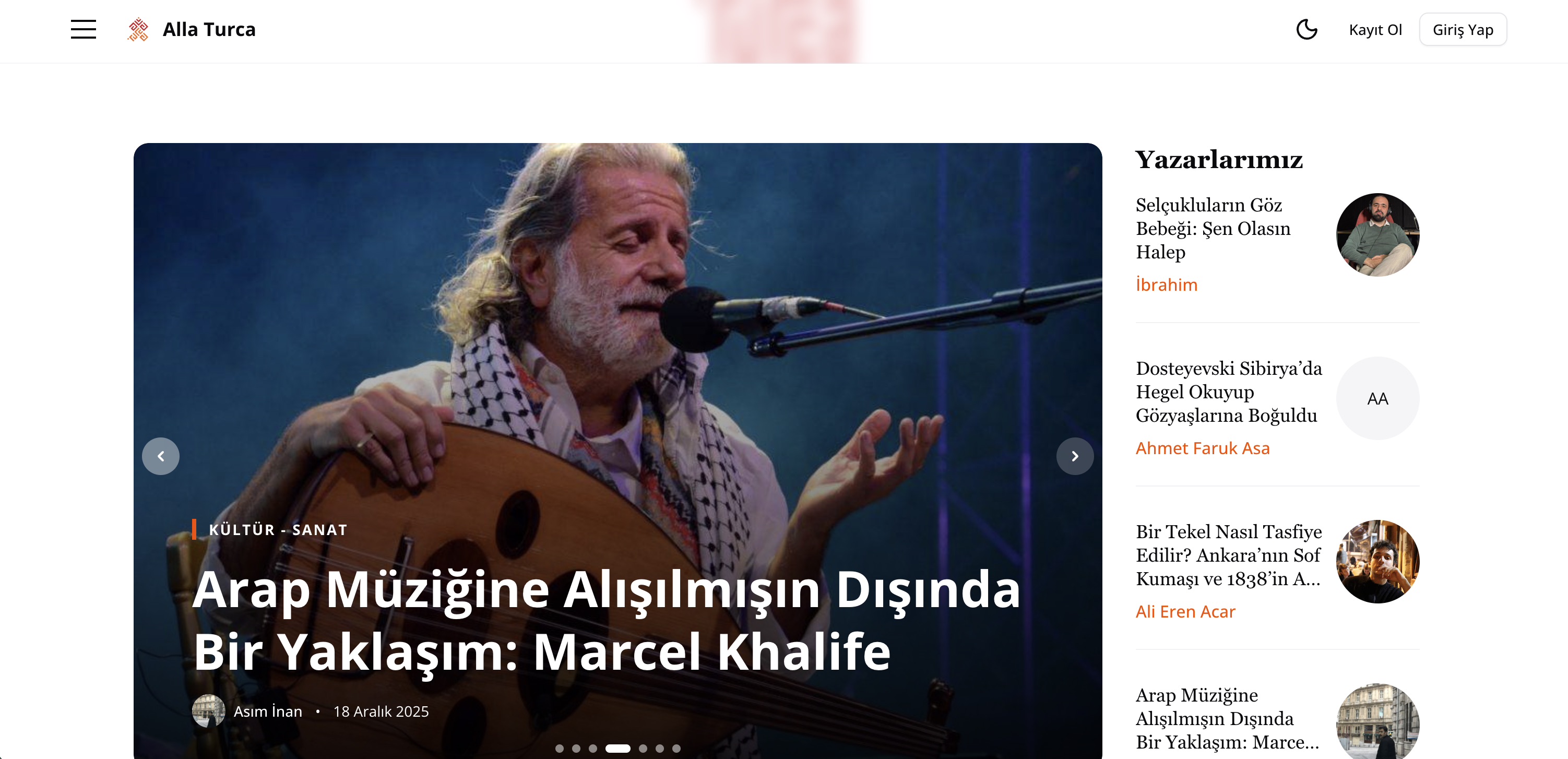View Asım İnan's author profile
The width and height of the screenshot is (1568, 759).
point(267,711)
